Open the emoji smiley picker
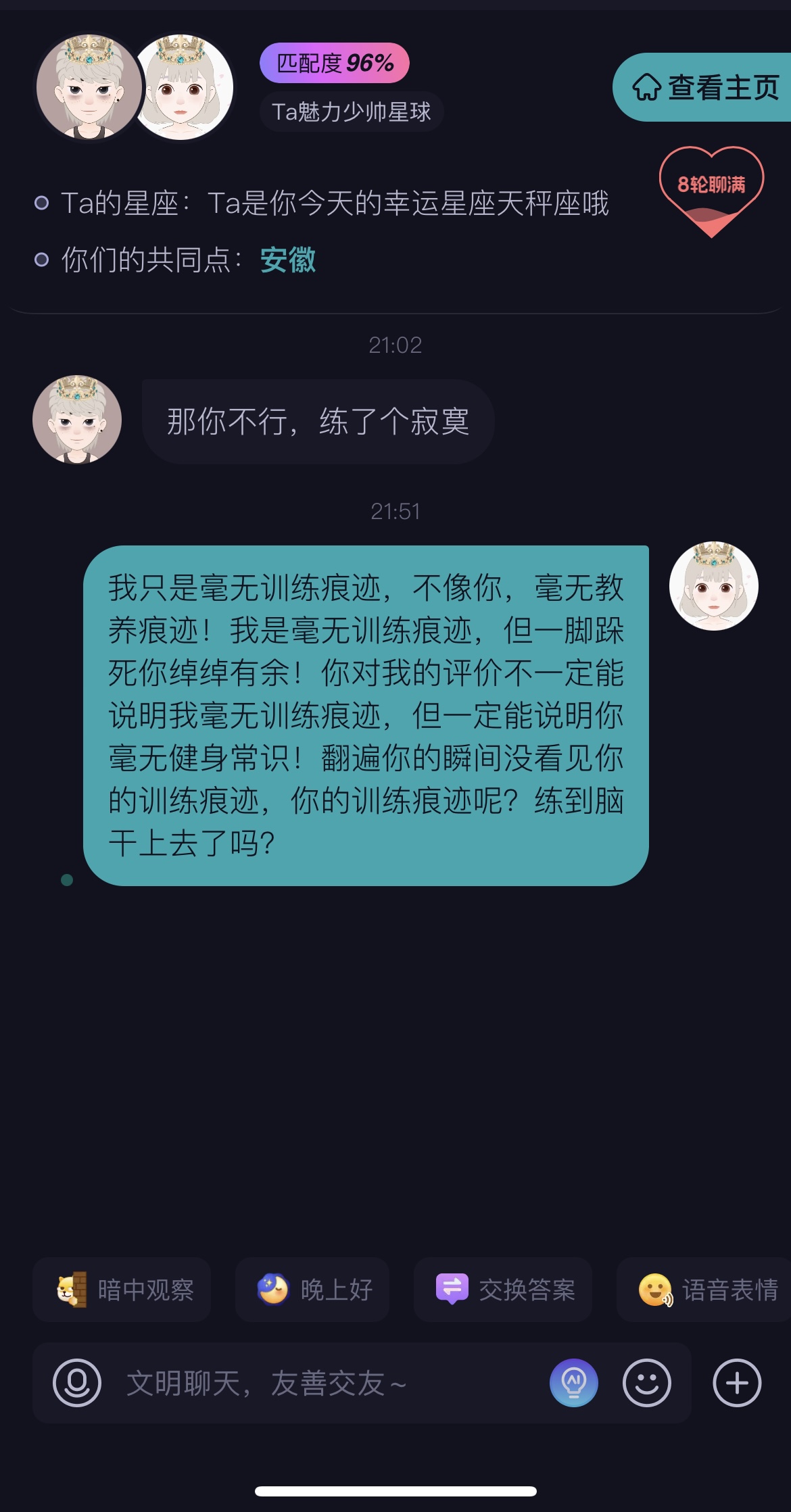 [x=647, y=1383]
